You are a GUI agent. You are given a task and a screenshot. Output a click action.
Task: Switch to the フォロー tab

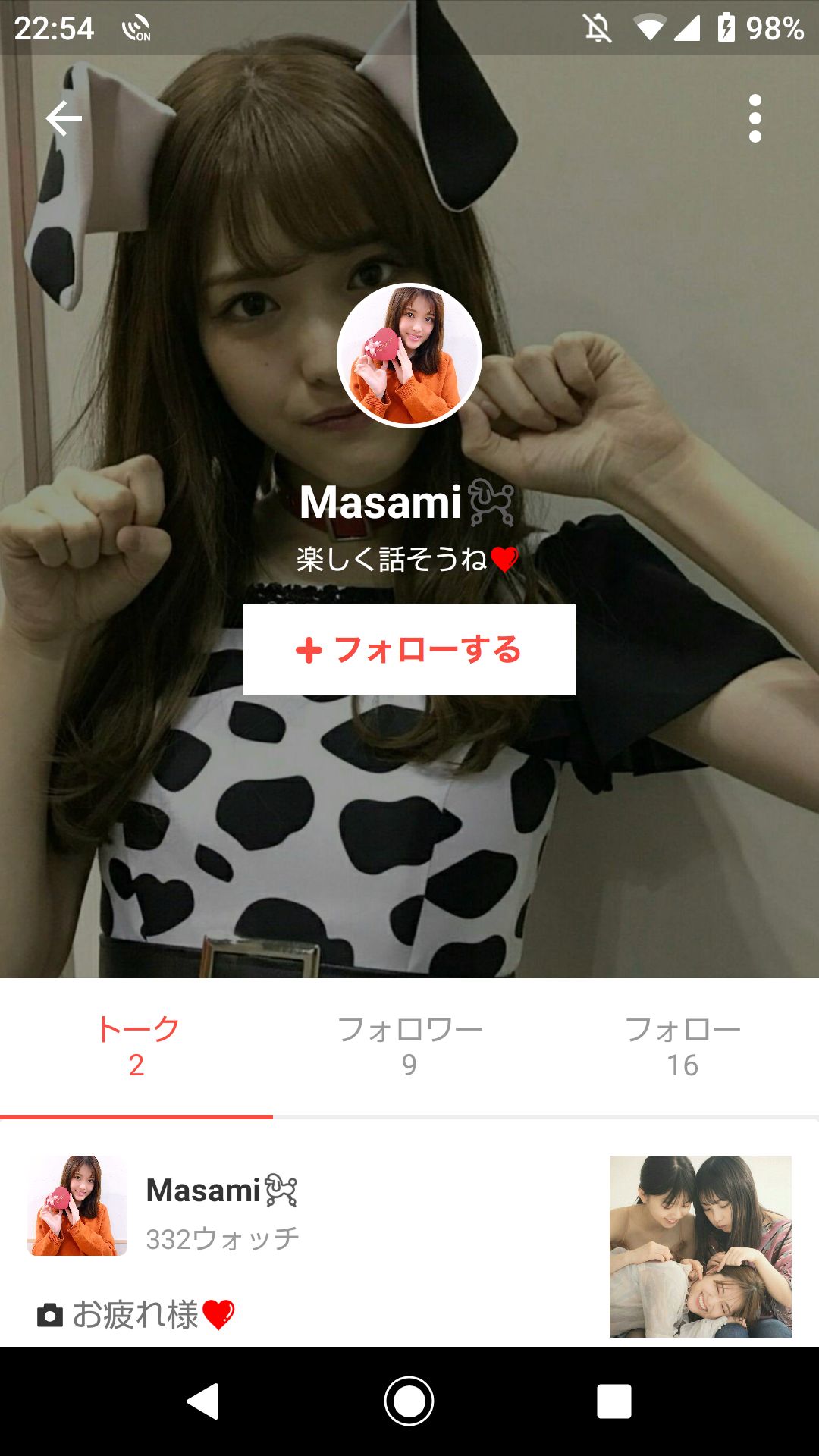(682, 1046)
